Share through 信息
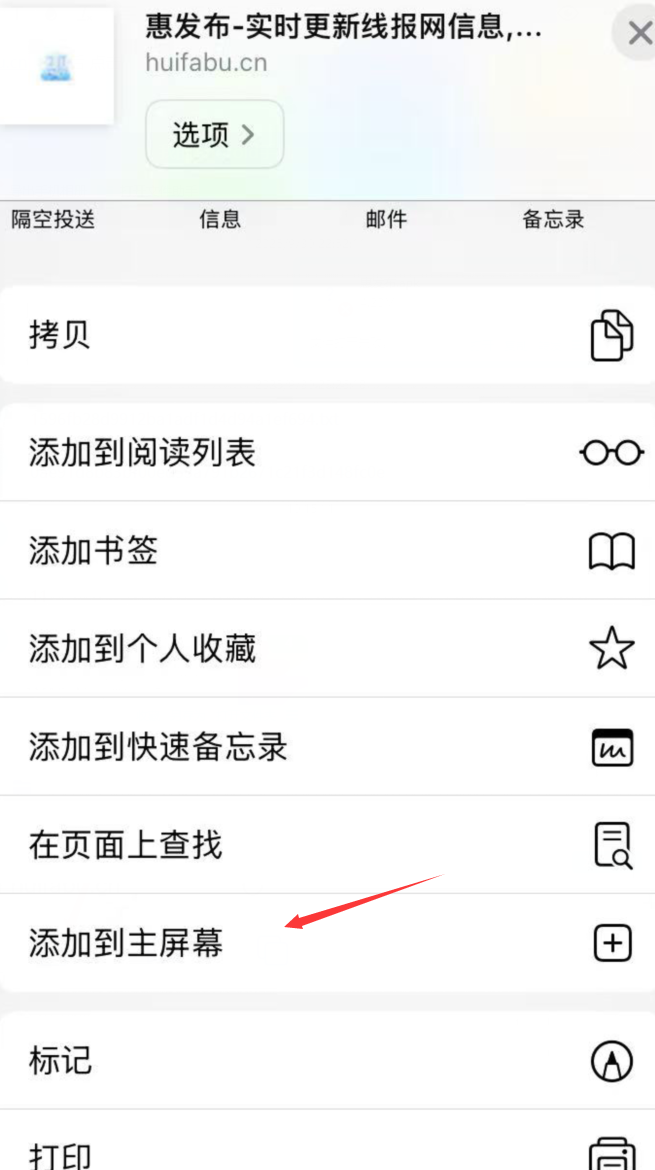655x1170 pixels. point(220,219)
